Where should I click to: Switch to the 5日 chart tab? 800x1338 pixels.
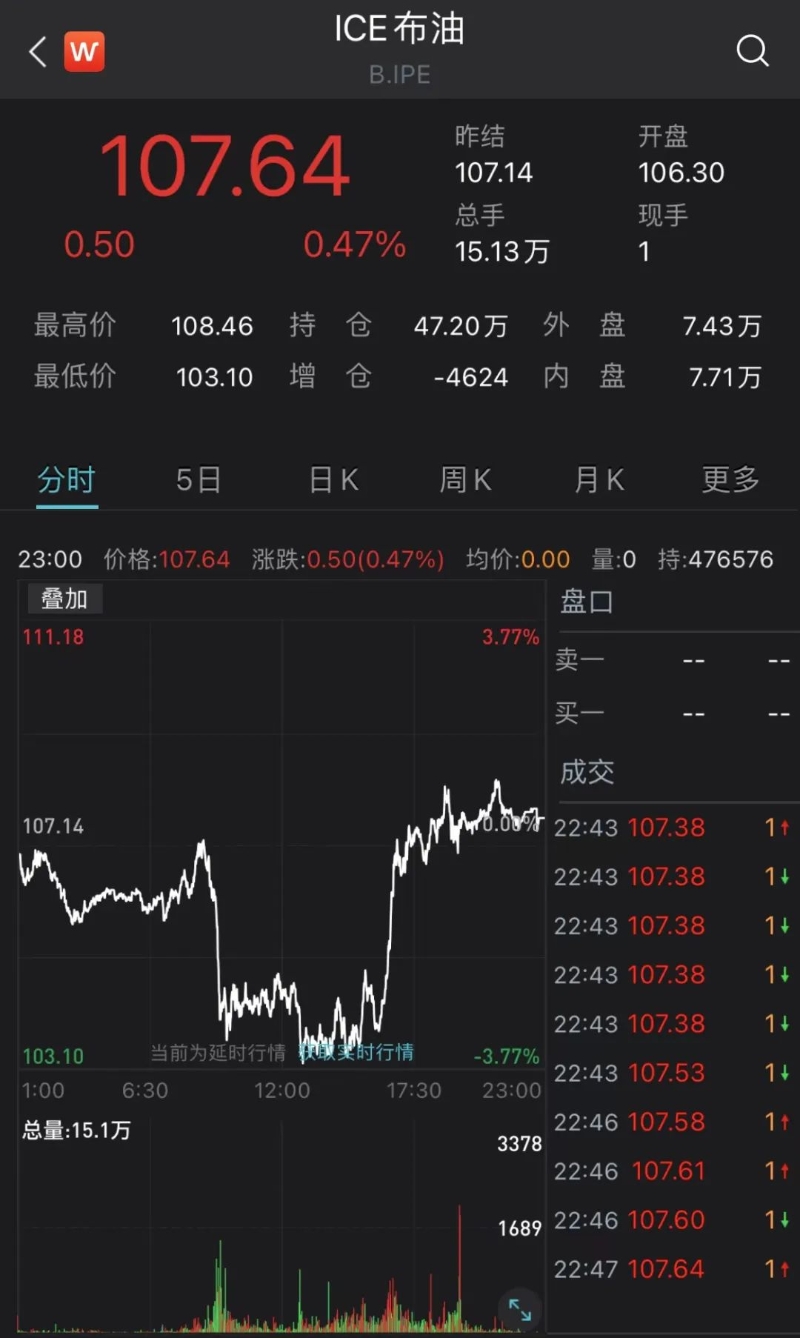coord(198,481)
